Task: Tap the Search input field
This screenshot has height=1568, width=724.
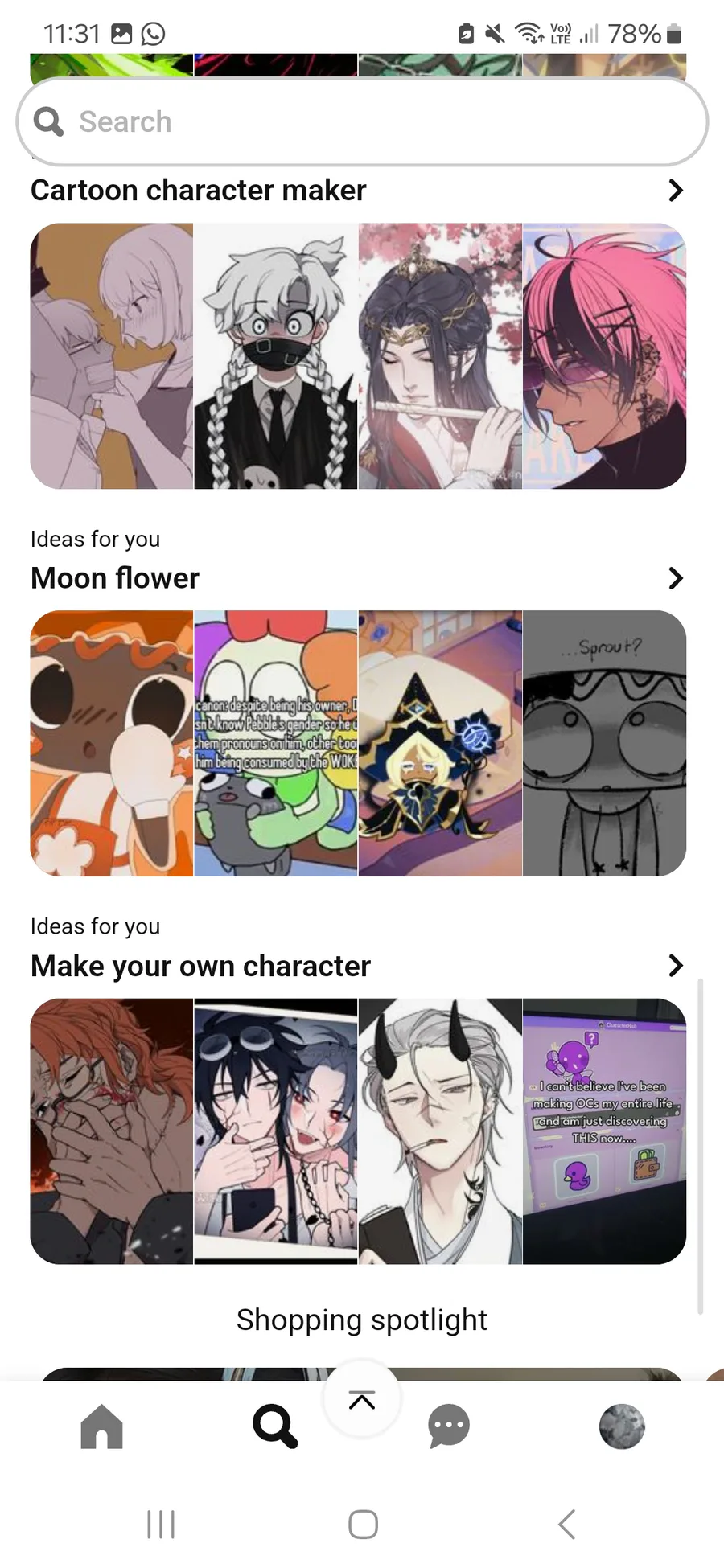Action: pos(362,122)
